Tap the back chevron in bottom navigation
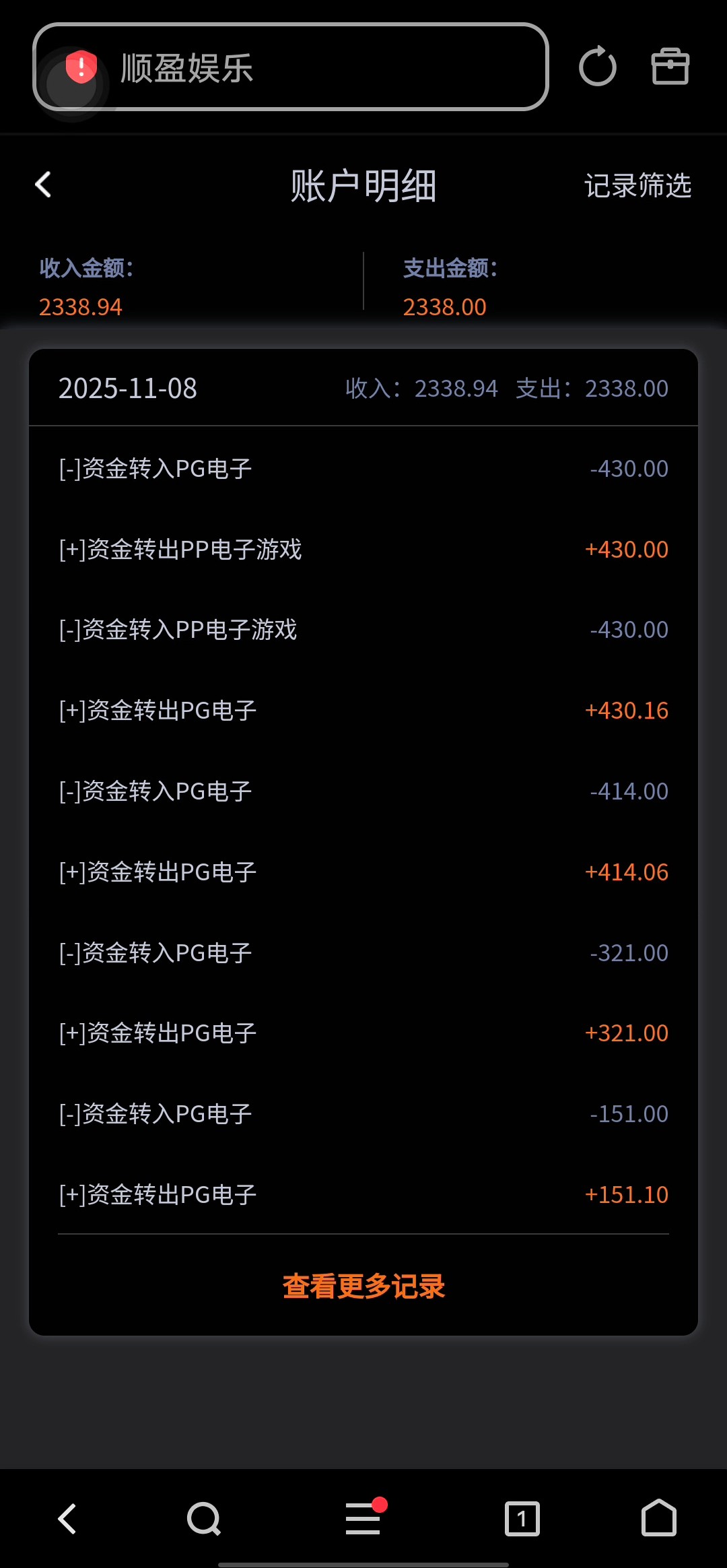Viewport: 727px width, 1568px height. click(x=65, y=1519)
